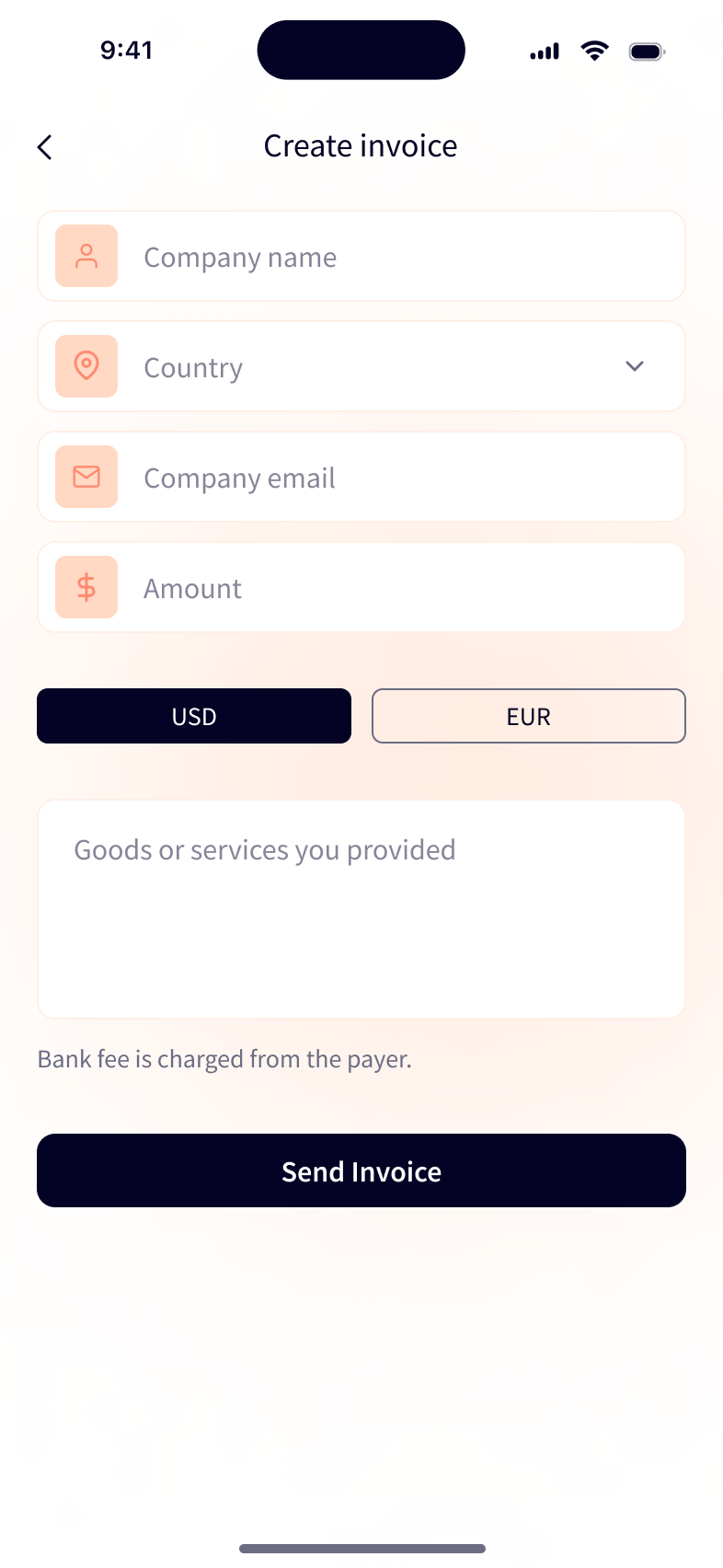
Task: Go back from Create invoice
Action: [45, 147]
